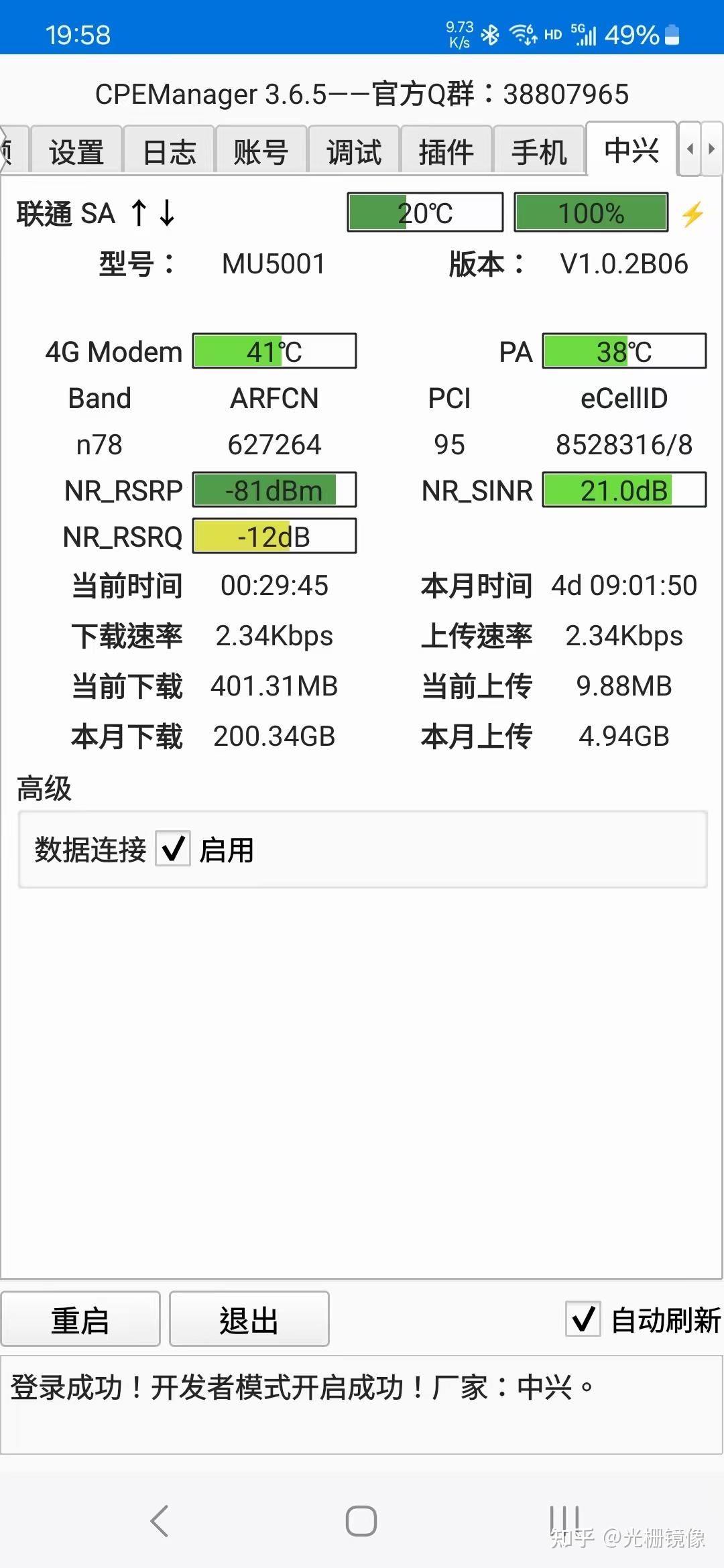Switch to the 设置 tab
724x1568 pixels.
coord(76,150)
